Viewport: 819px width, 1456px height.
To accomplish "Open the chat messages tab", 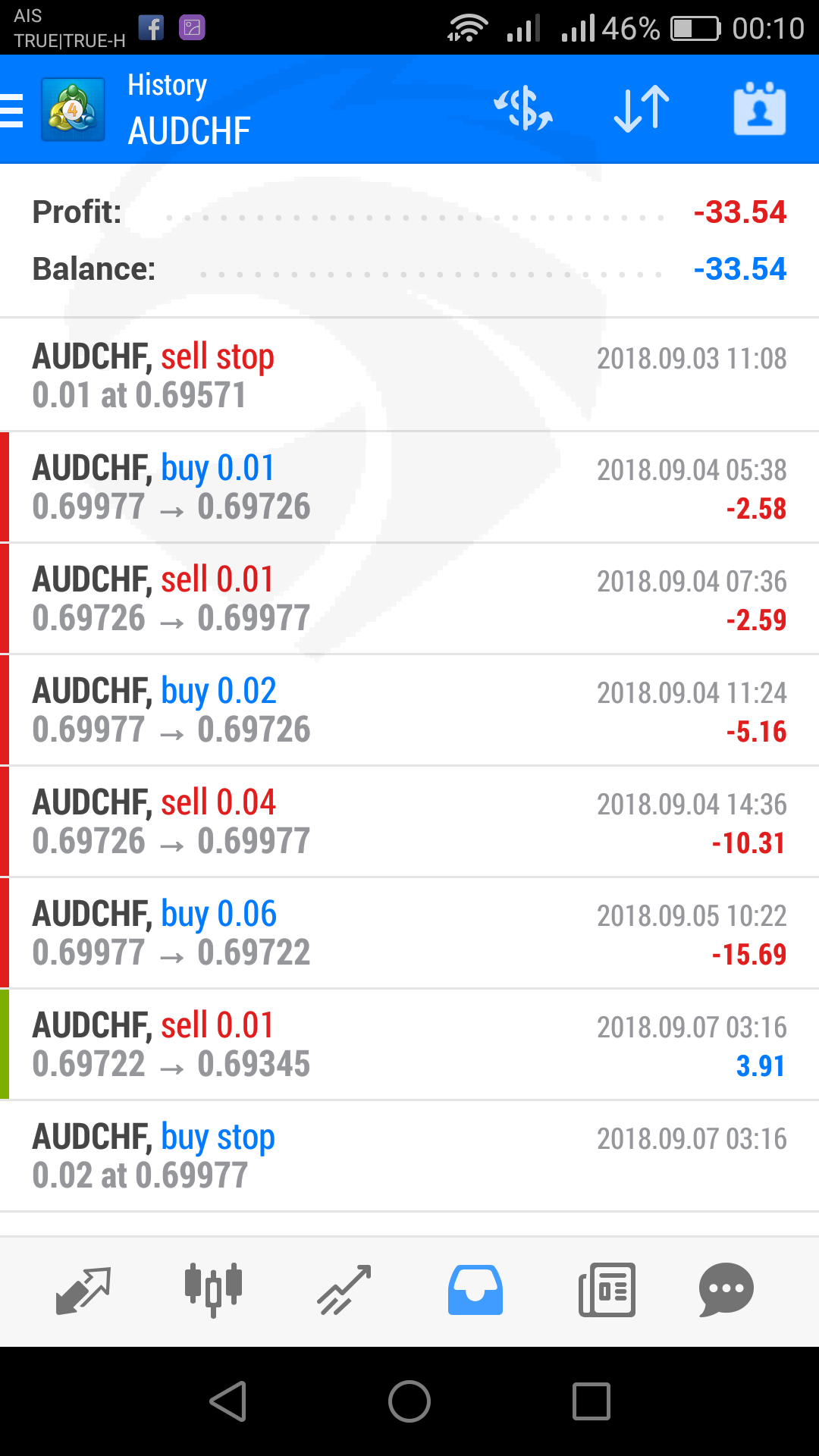I will point(726,1290).
